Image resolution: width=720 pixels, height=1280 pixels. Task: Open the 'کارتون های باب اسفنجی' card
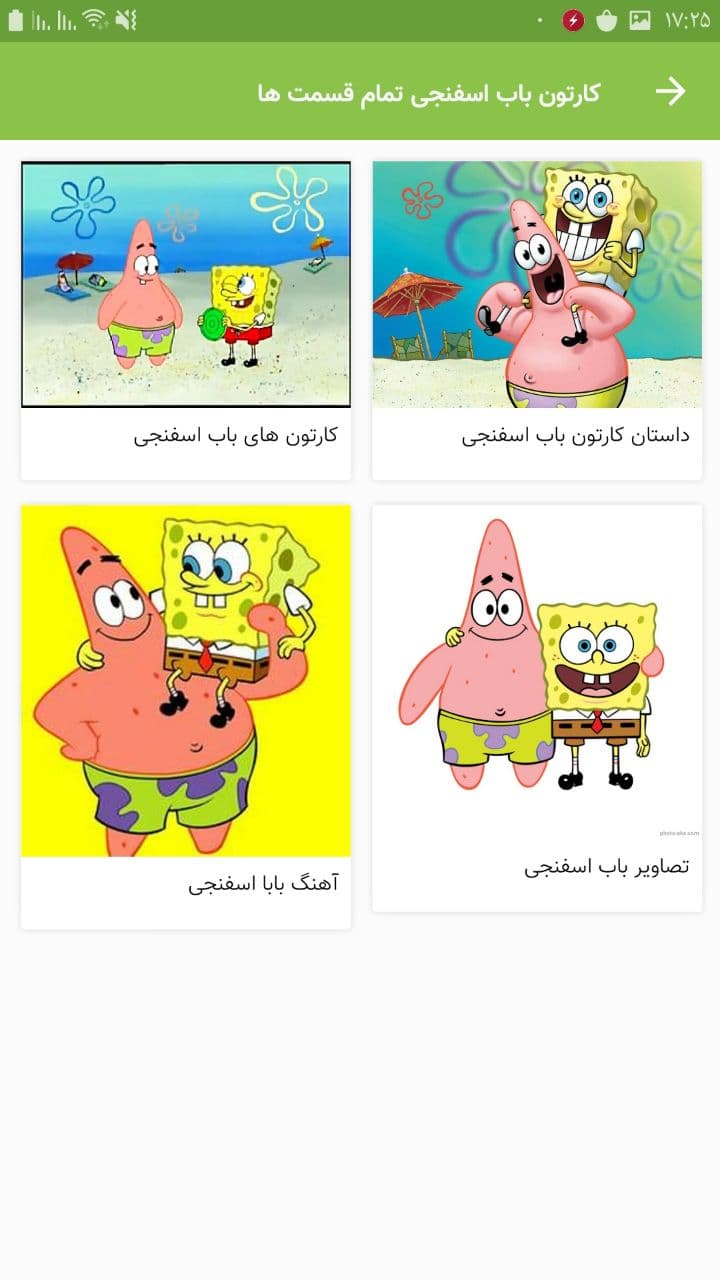pyautogui.click(x=186, y=320)
